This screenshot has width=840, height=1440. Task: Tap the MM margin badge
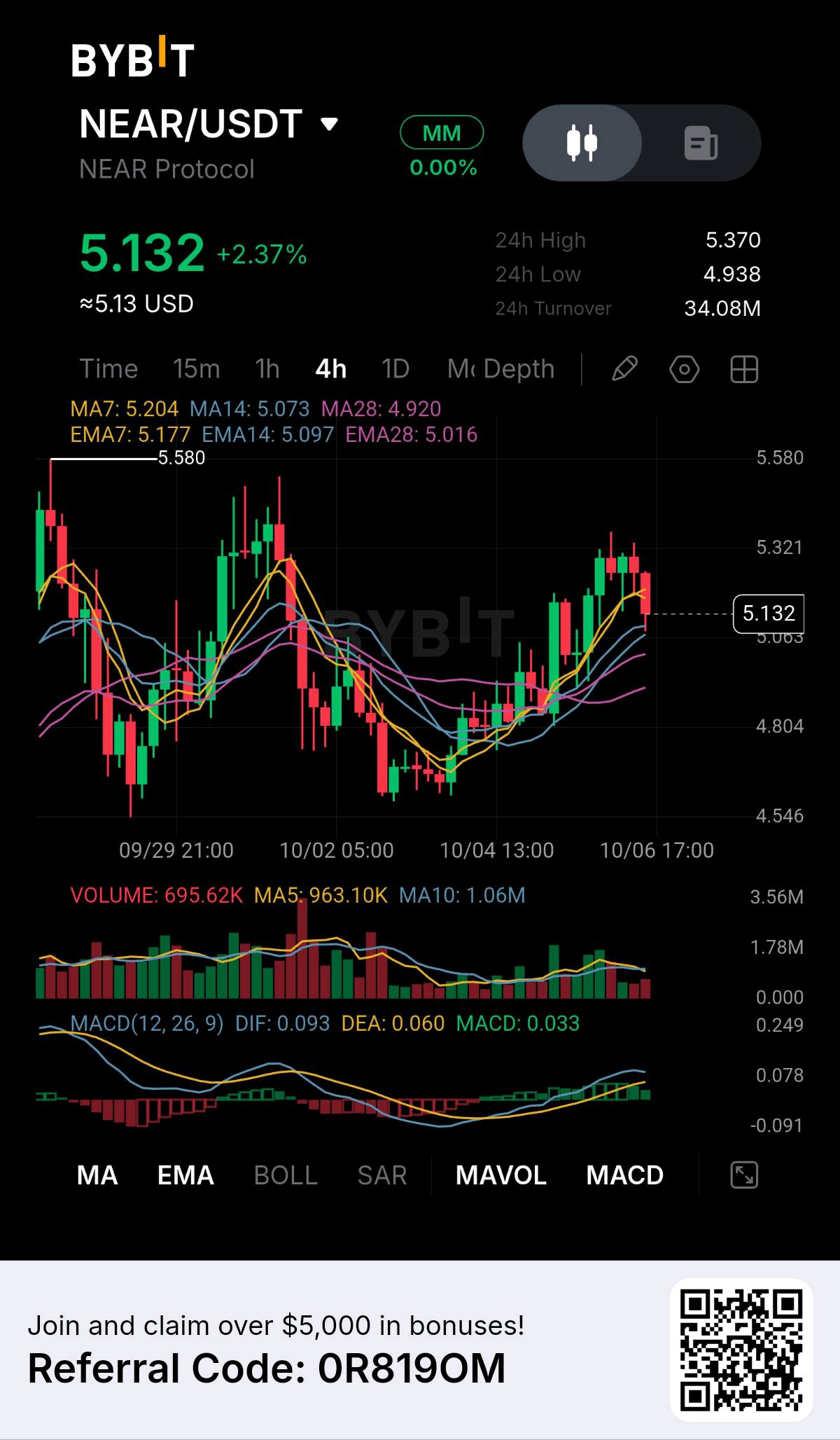pos(442,132)
